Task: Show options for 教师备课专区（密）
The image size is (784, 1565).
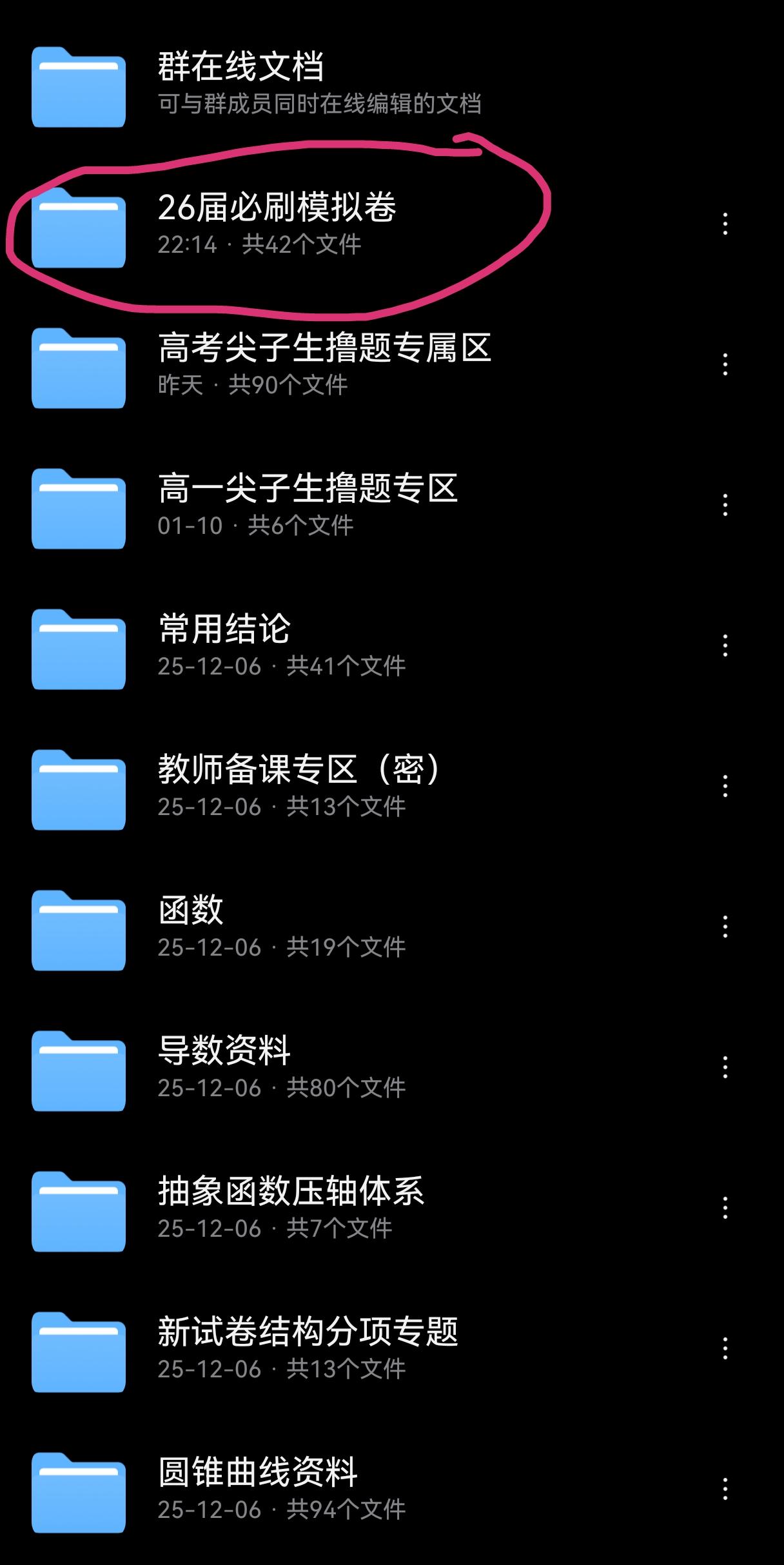Action: coord(725,786)
